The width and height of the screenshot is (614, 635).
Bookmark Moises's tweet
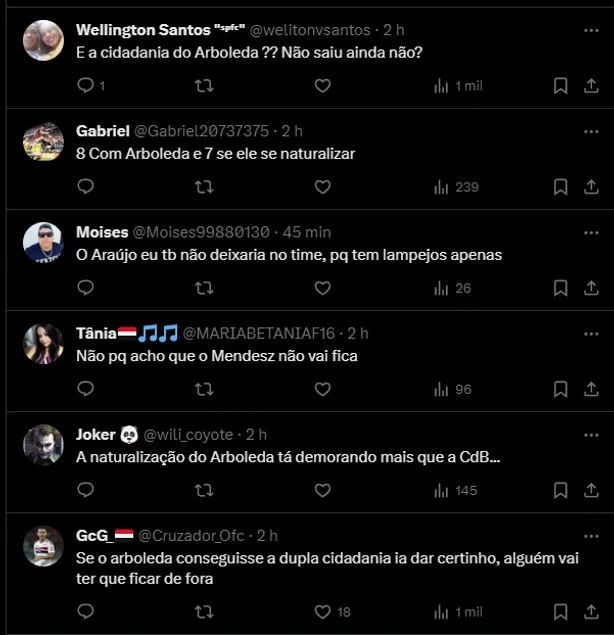pyautogui.click(x=561, y=288)
